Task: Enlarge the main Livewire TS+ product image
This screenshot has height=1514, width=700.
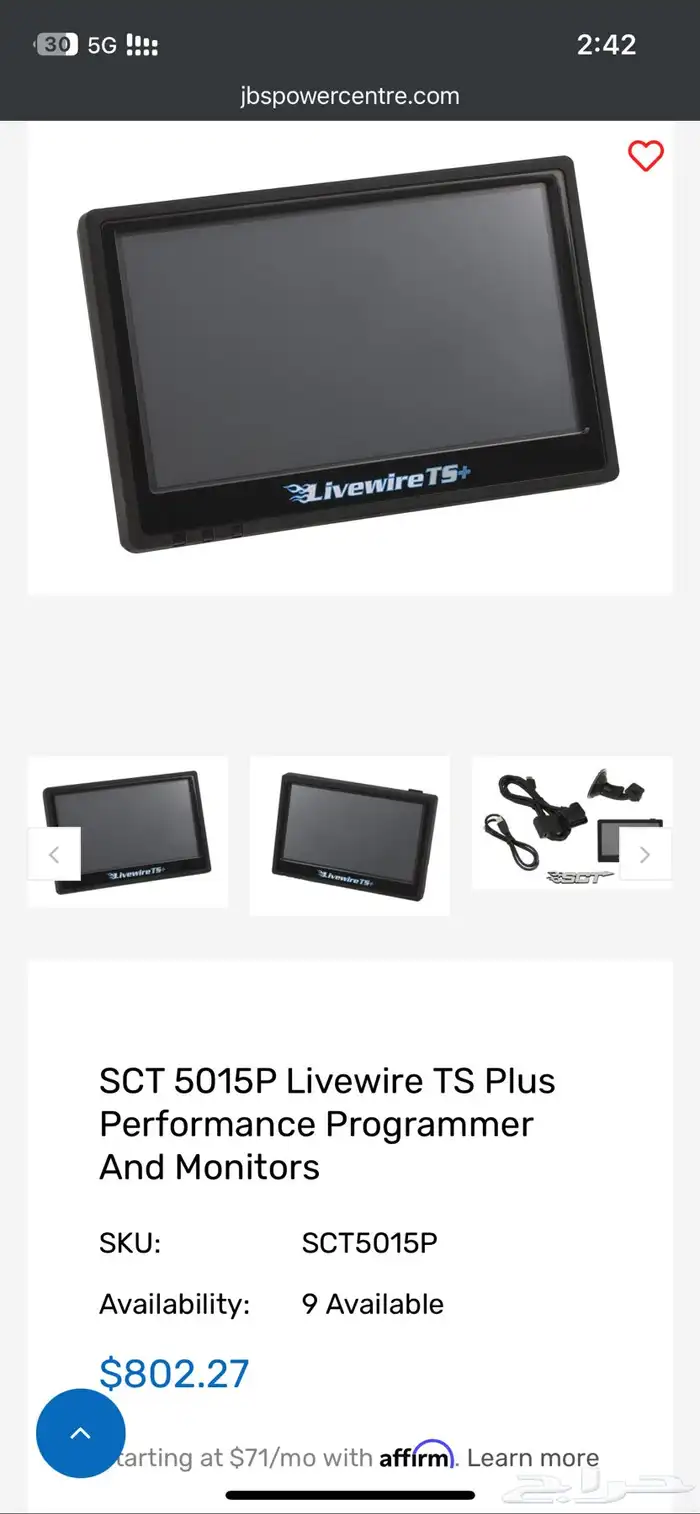Action: [x=349, y=355]
